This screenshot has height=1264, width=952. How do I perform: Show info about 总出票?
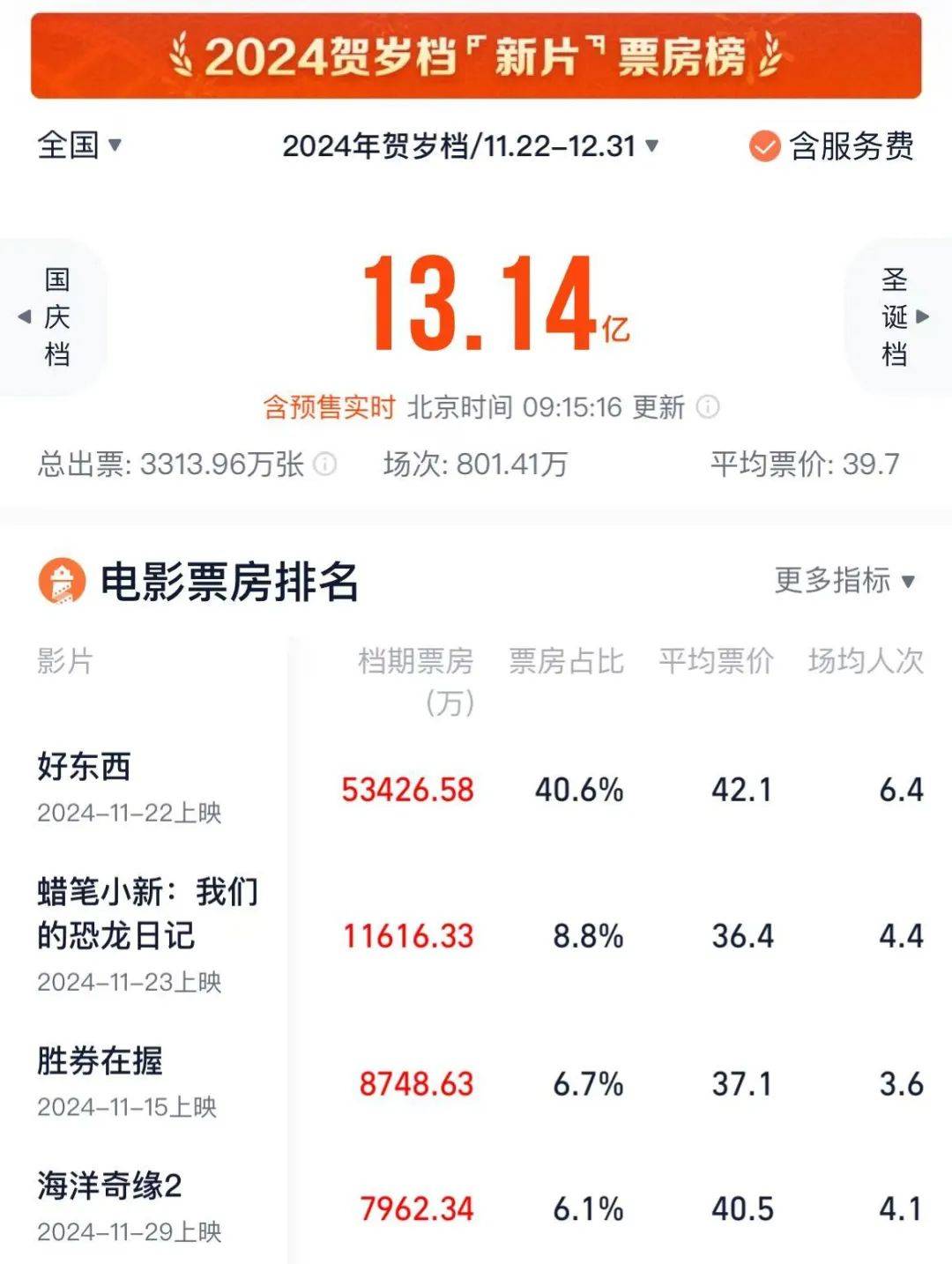[325, 464]
